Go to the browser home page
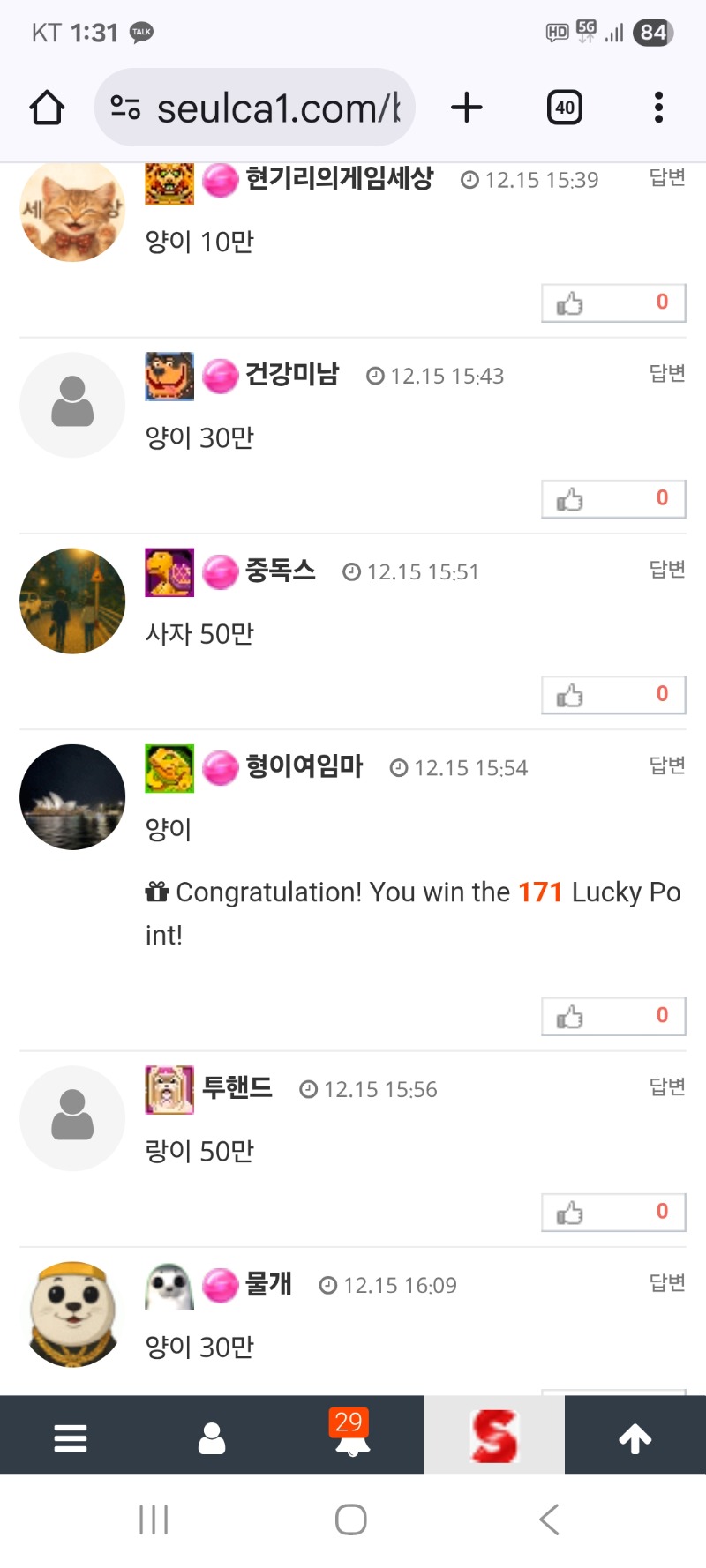The height and width of the screenshot is (1568, 706). click(x=47, y=108)
